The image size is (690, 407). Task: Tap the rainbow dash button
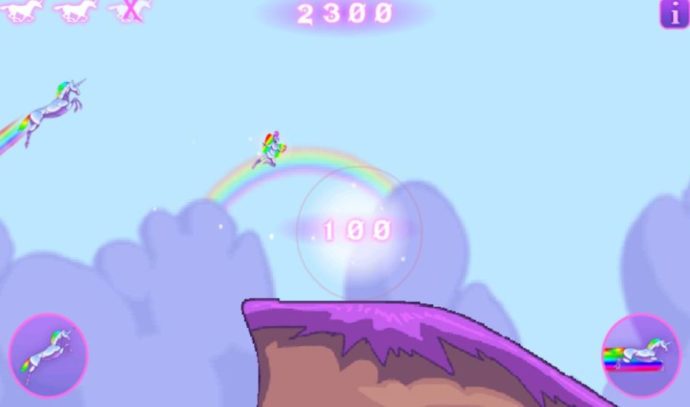coord(640,353)
